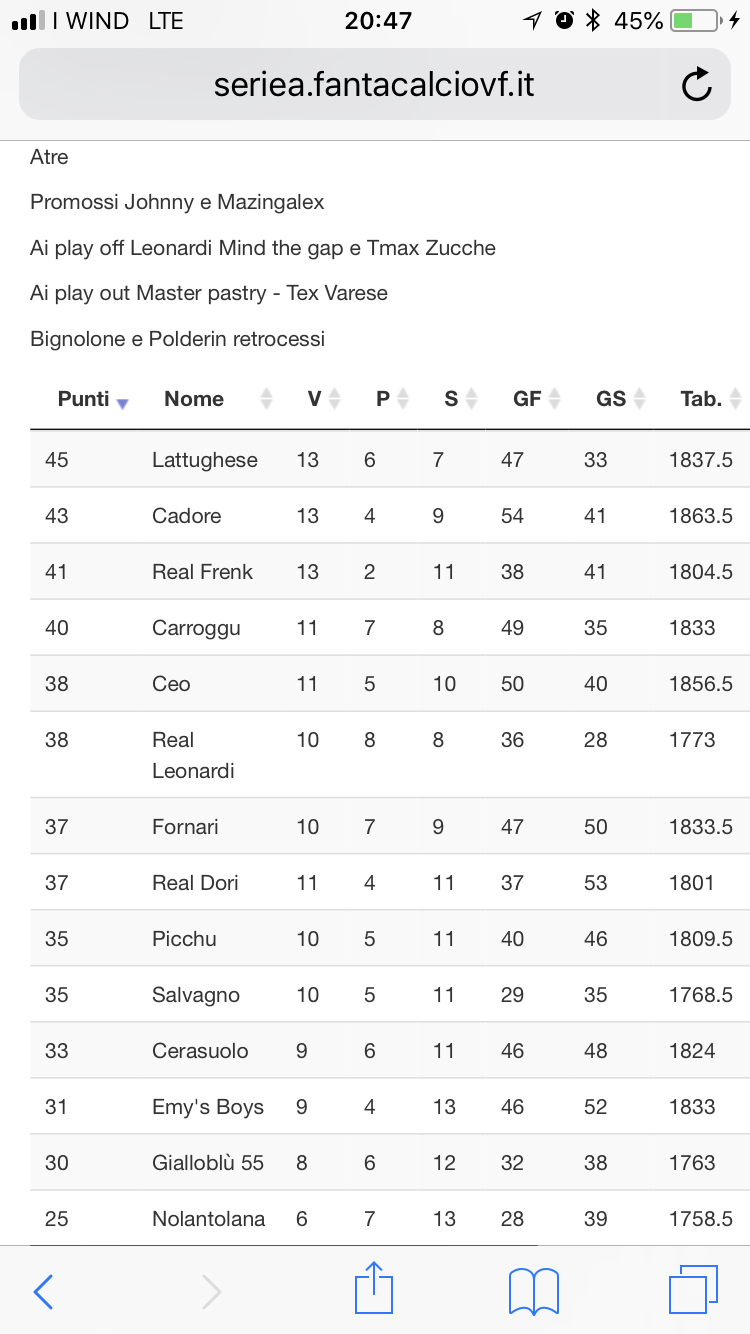
Task: Open the Safari share sheet
Action: [x=374, y=1288]
